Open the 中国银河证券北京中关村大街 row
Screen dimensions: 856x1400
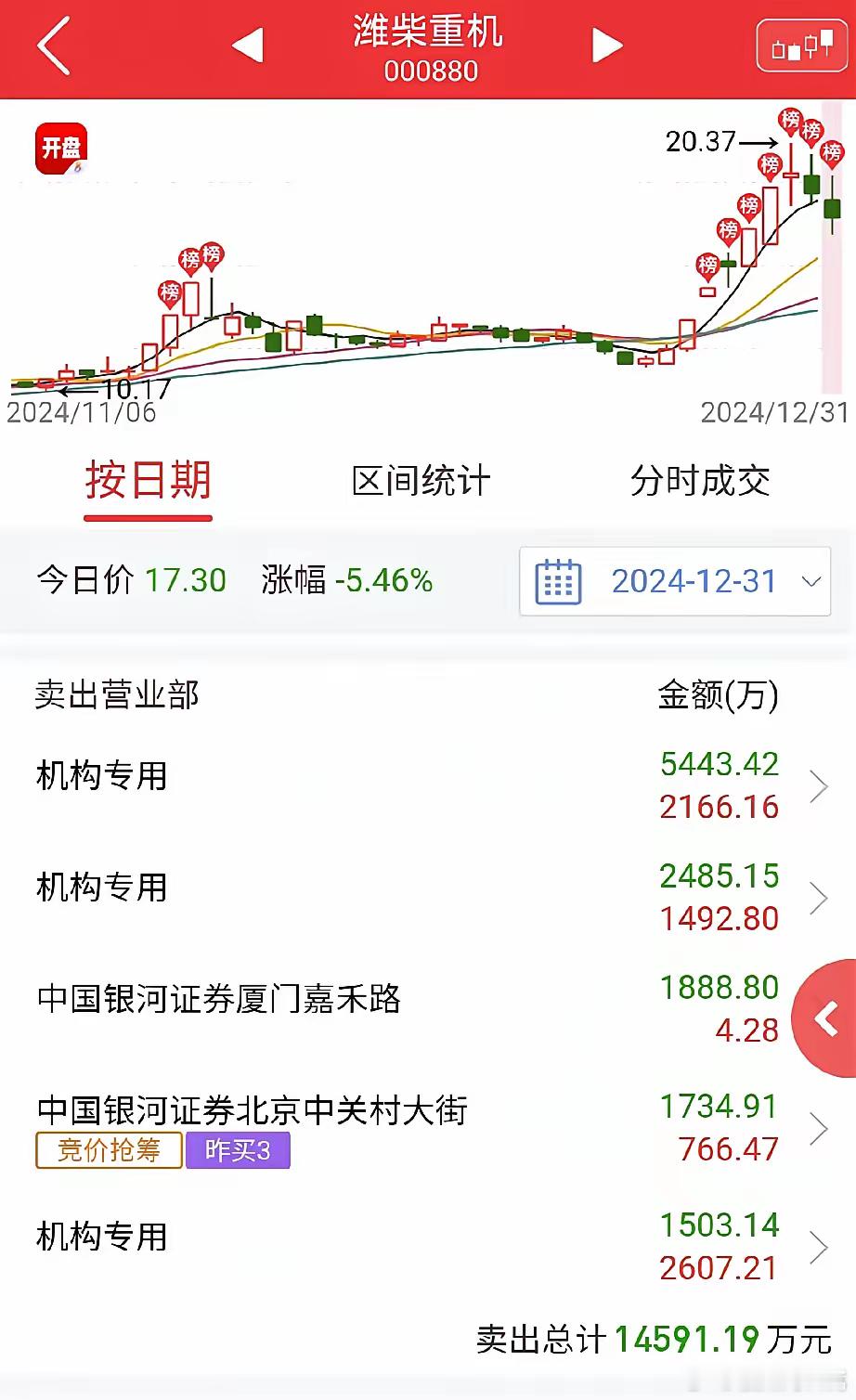click(428, 1128)
